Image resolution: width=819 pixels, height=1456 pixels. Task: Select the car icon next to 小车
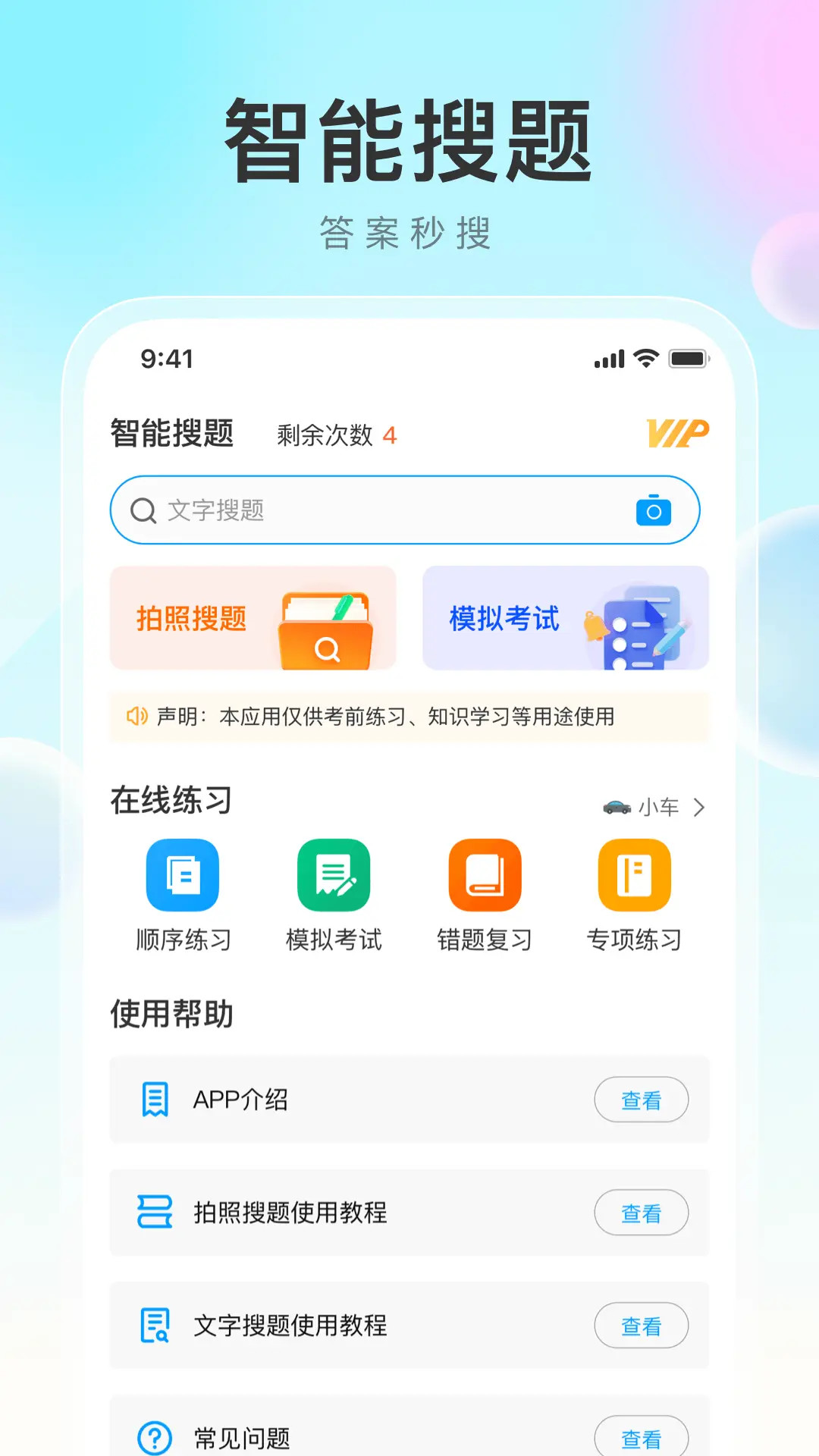coord(616,807)
